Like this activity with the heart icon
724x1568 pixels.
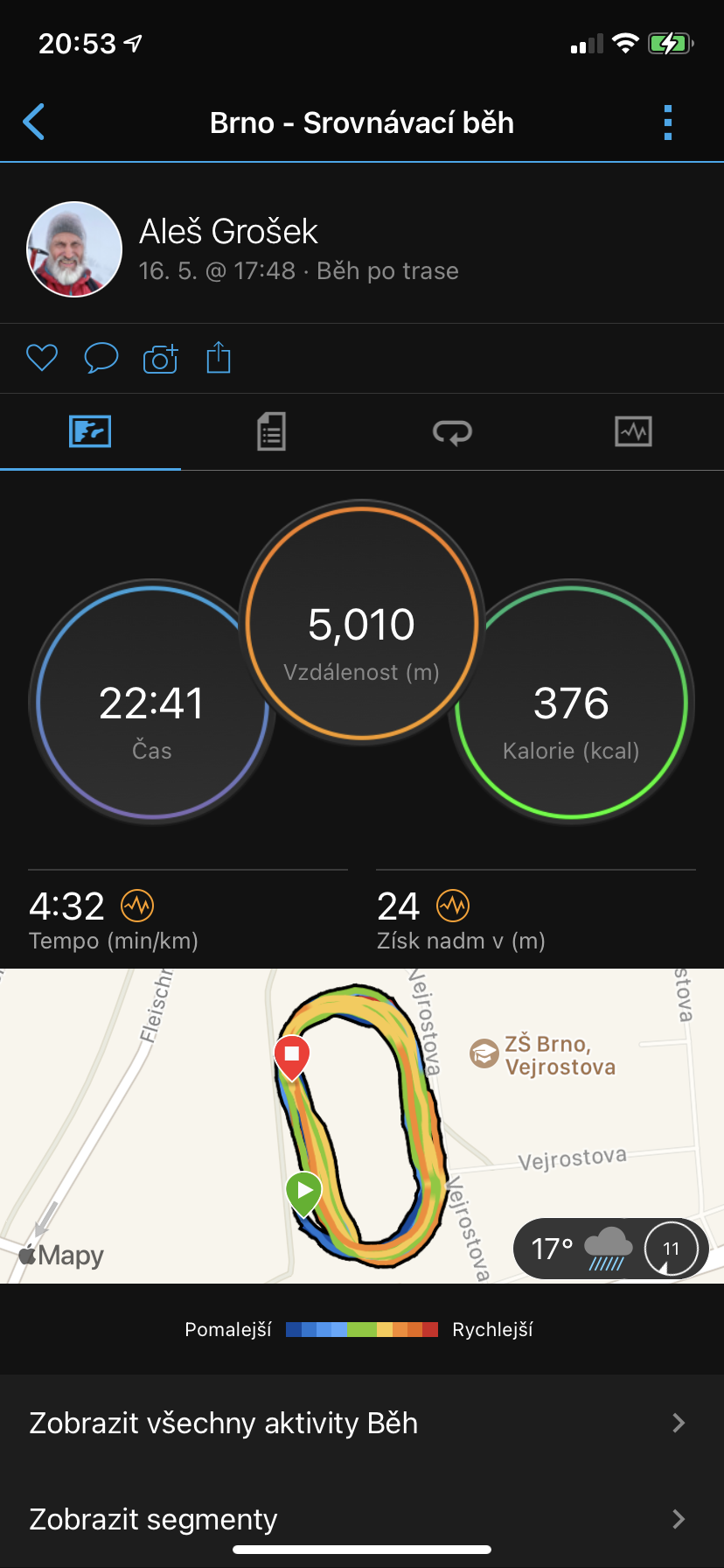coord(41,358)
